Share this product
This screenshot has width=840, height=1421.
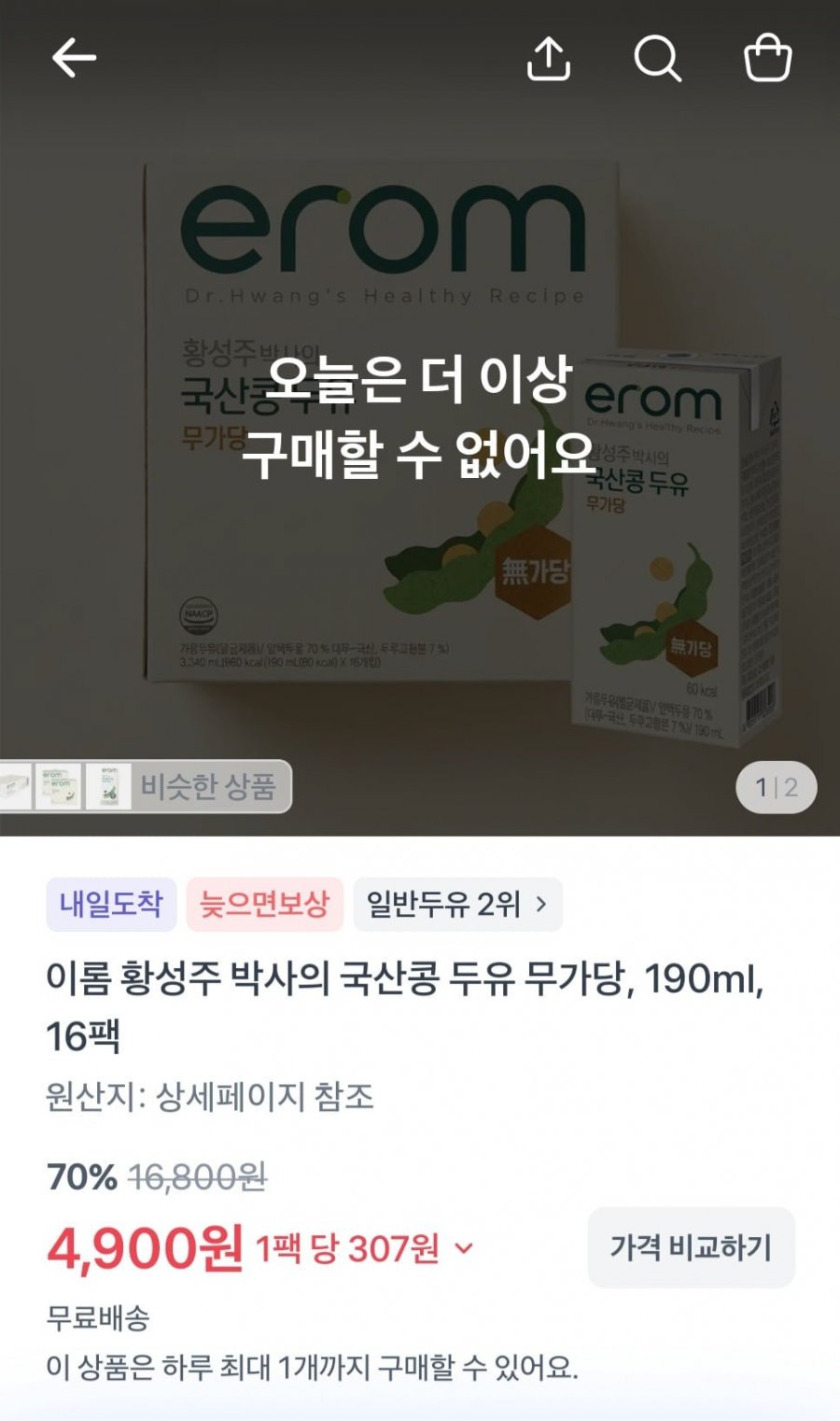[x=549, y=59]
